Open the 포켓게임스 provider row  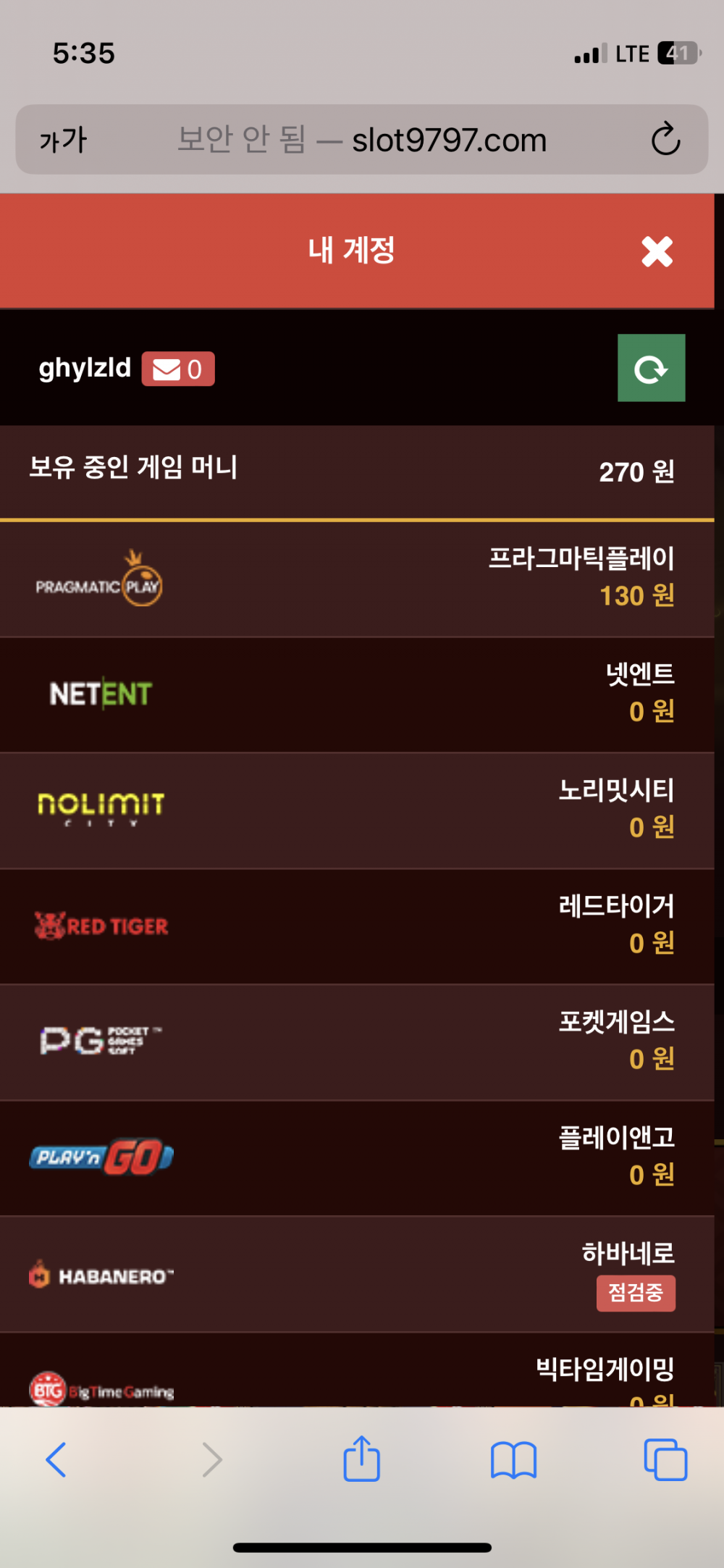(x=357, y=1042)
